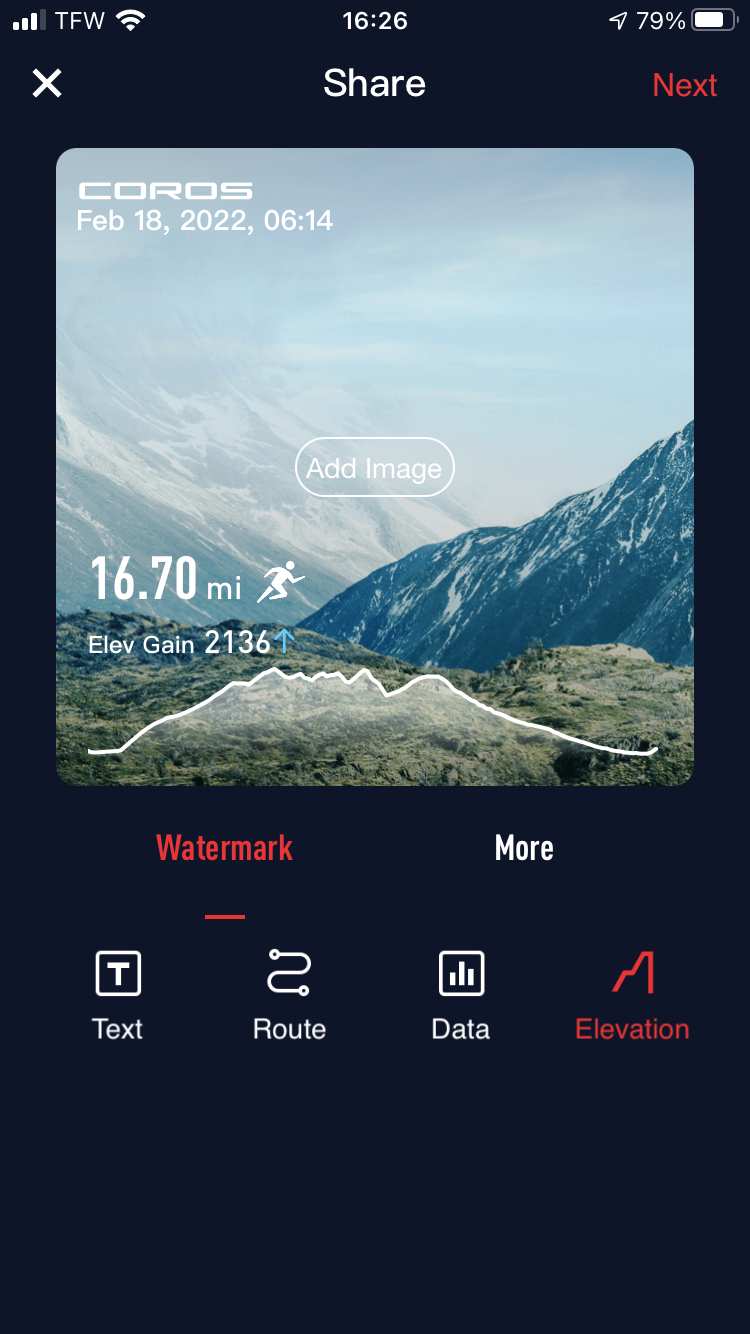Viewport: 750px width, 1334px height.
Task: Choose the Data watermark option
Action: pos(461,995)
